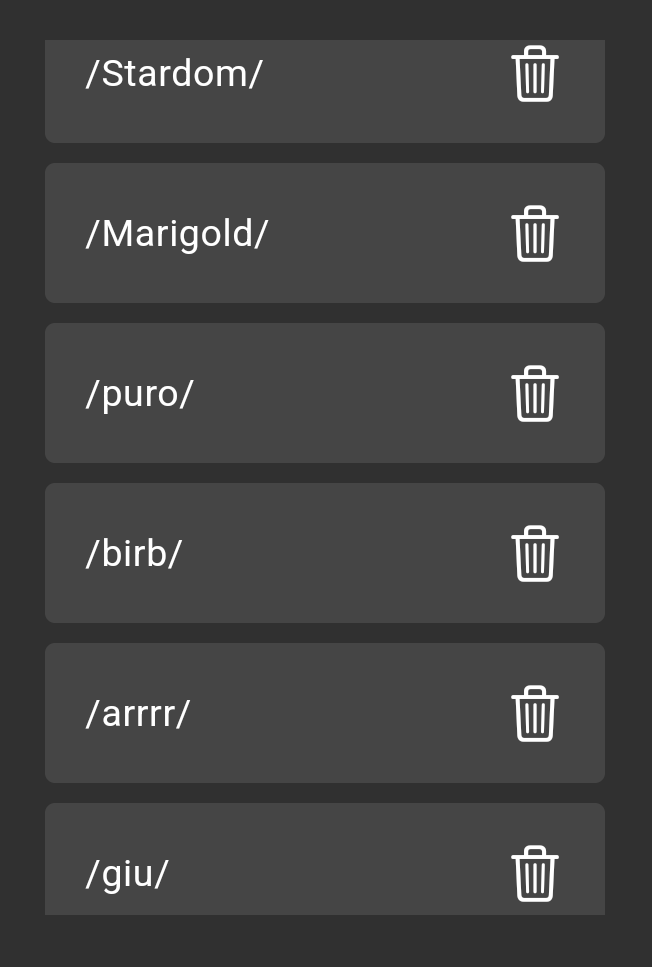Delete the /birb/ item
This screenshot has height=967, width=652.
pos(535,554)
